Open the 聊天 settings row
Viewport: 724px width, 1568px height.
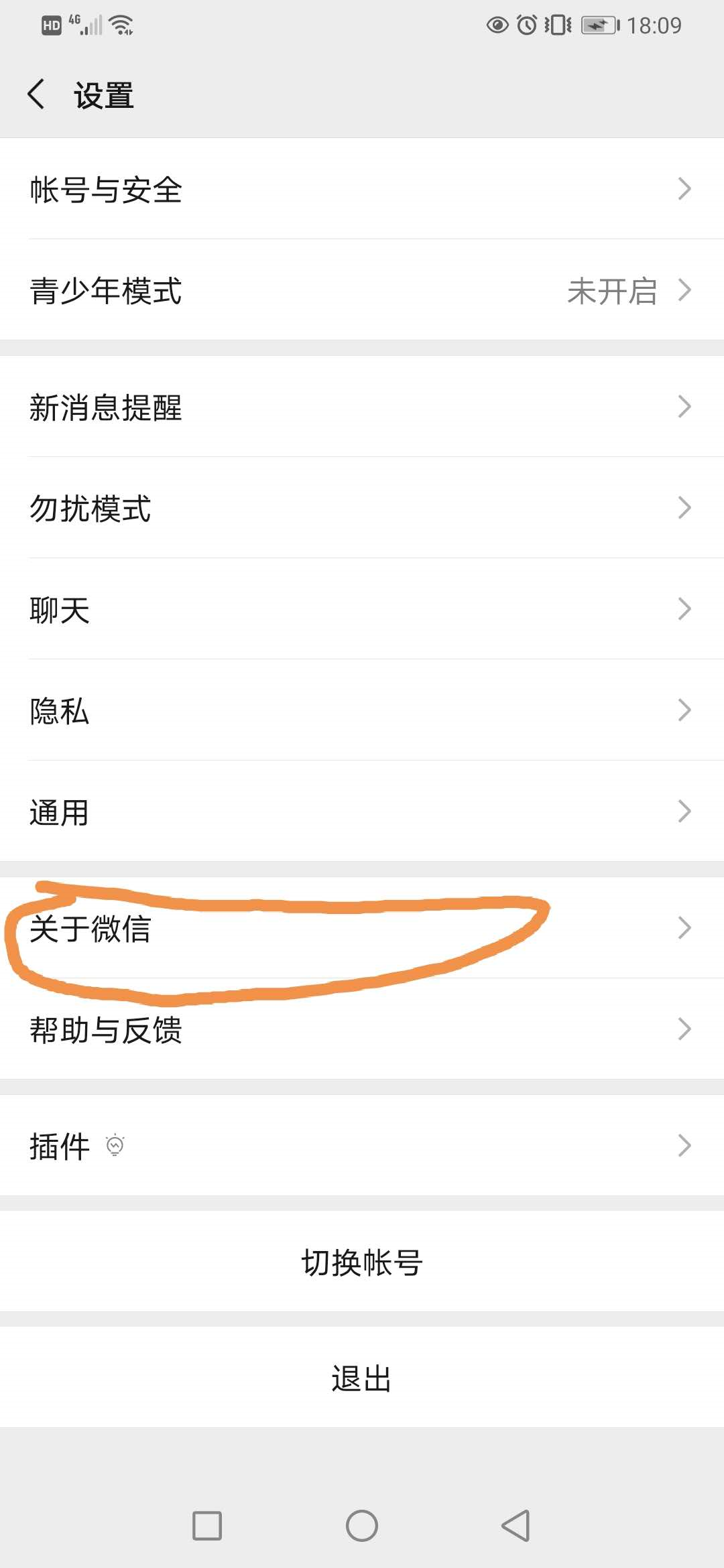point(362,609)
